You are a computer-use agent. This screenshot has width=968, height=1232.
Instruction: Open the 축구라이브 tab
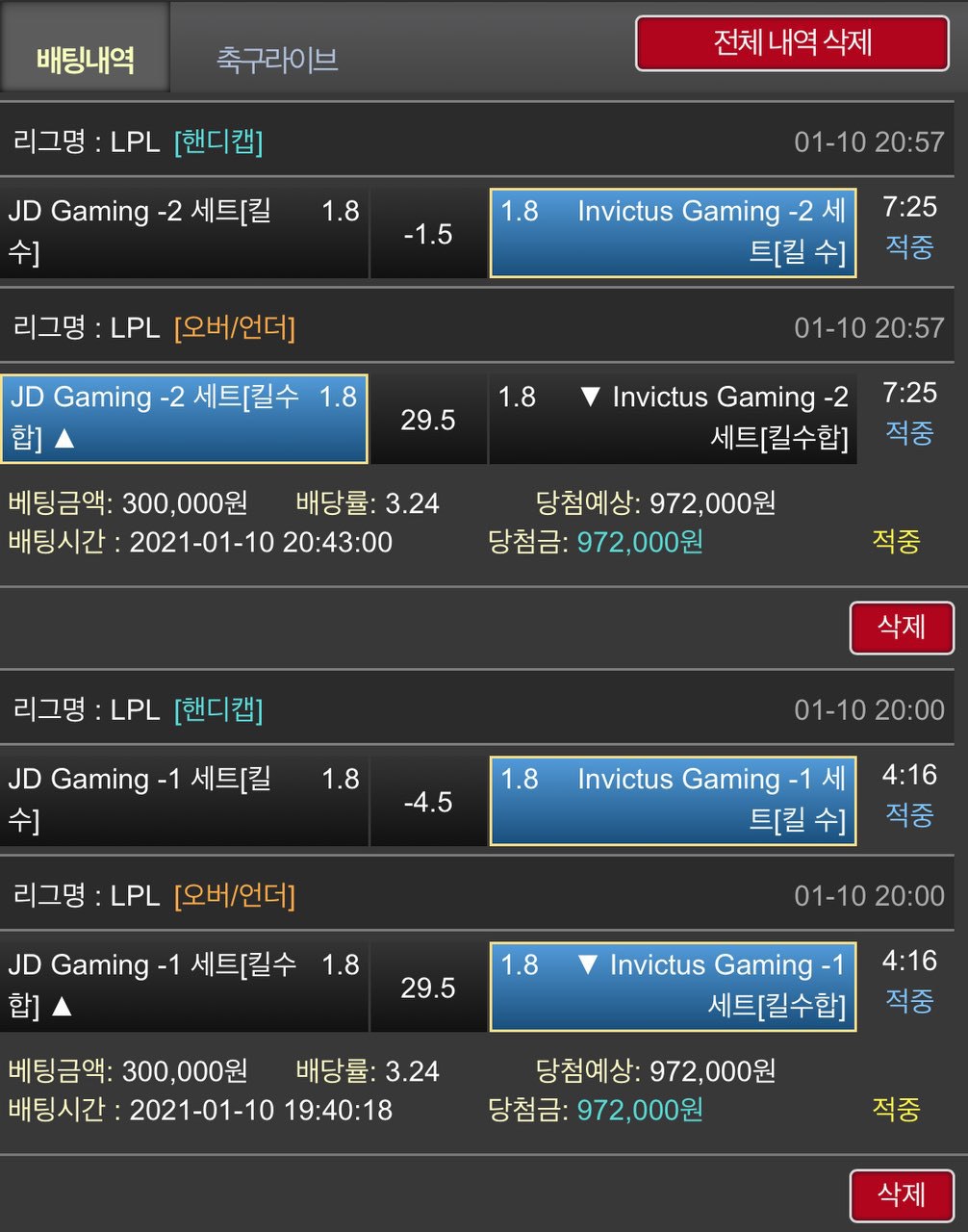277,59
